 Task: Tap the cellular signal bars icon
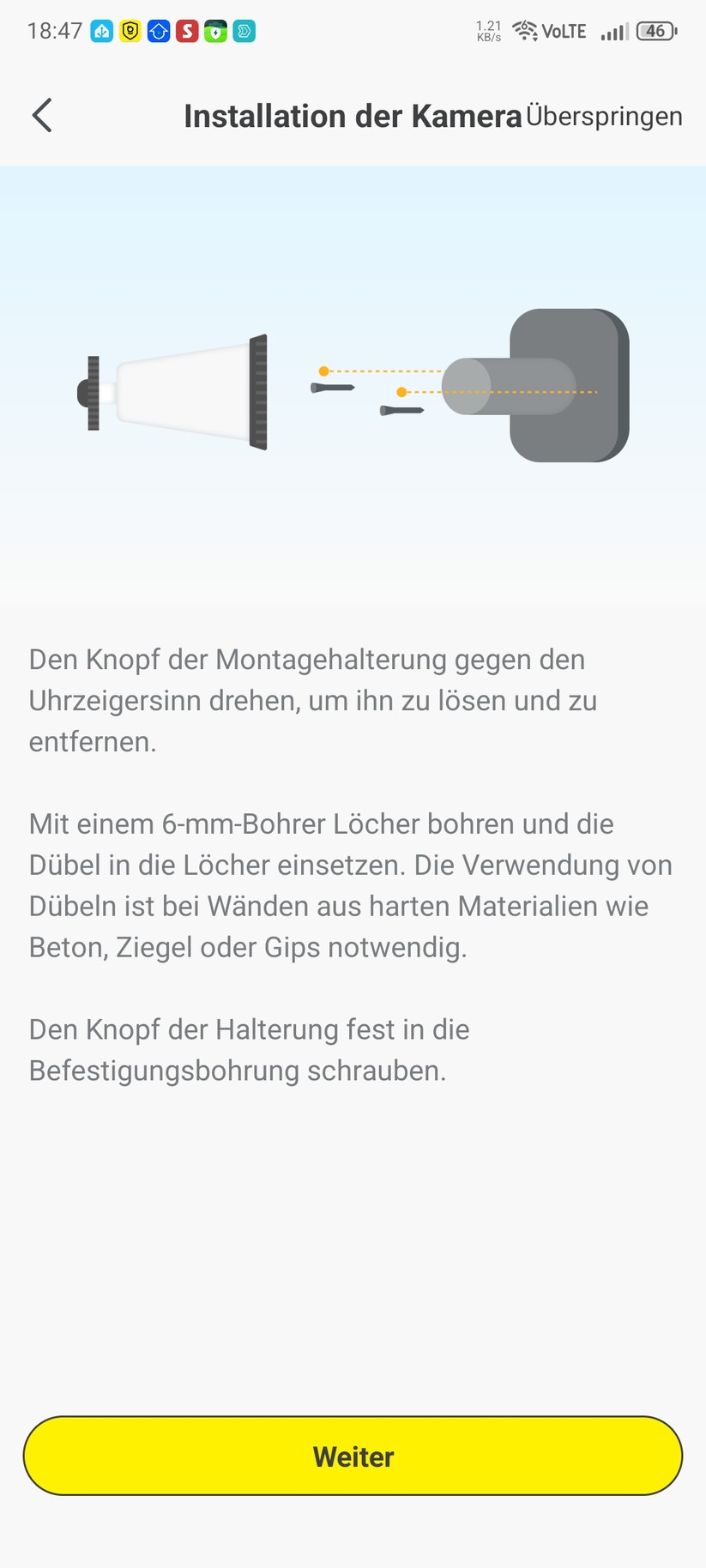615,32
